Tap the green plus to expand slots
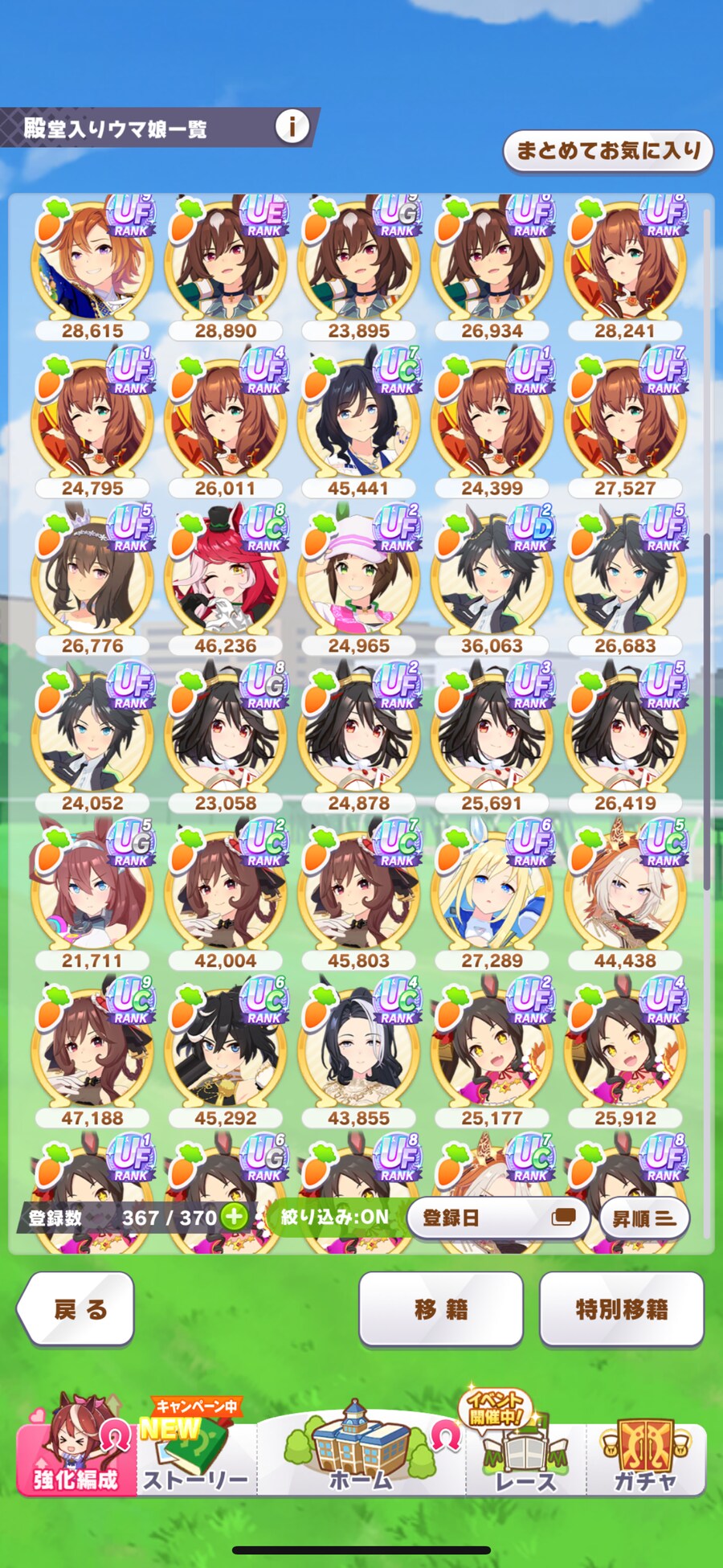 (x=235, y=1217)
